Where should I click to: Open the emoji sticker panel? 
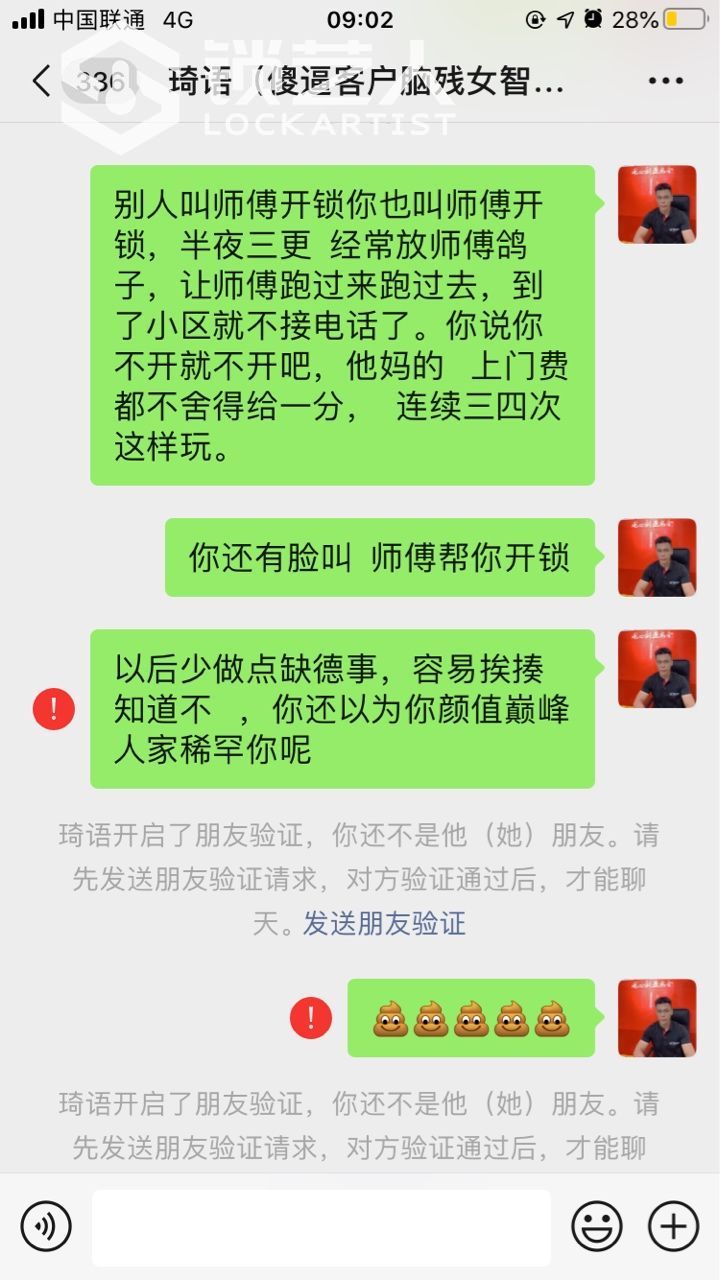click(x=597, y=1226)
